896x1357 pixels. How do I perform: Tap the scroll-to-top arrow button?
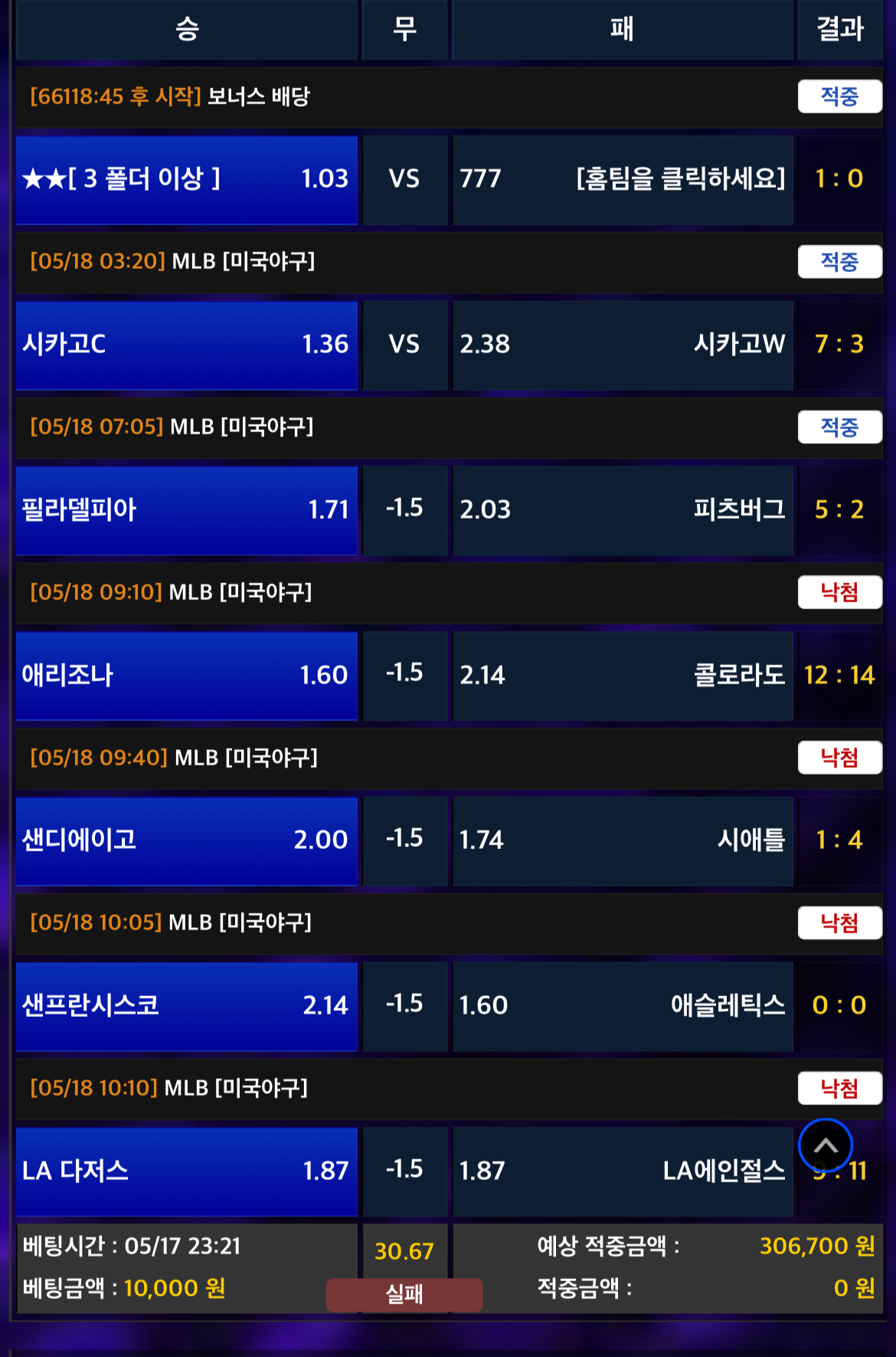tap(825, 1146)
